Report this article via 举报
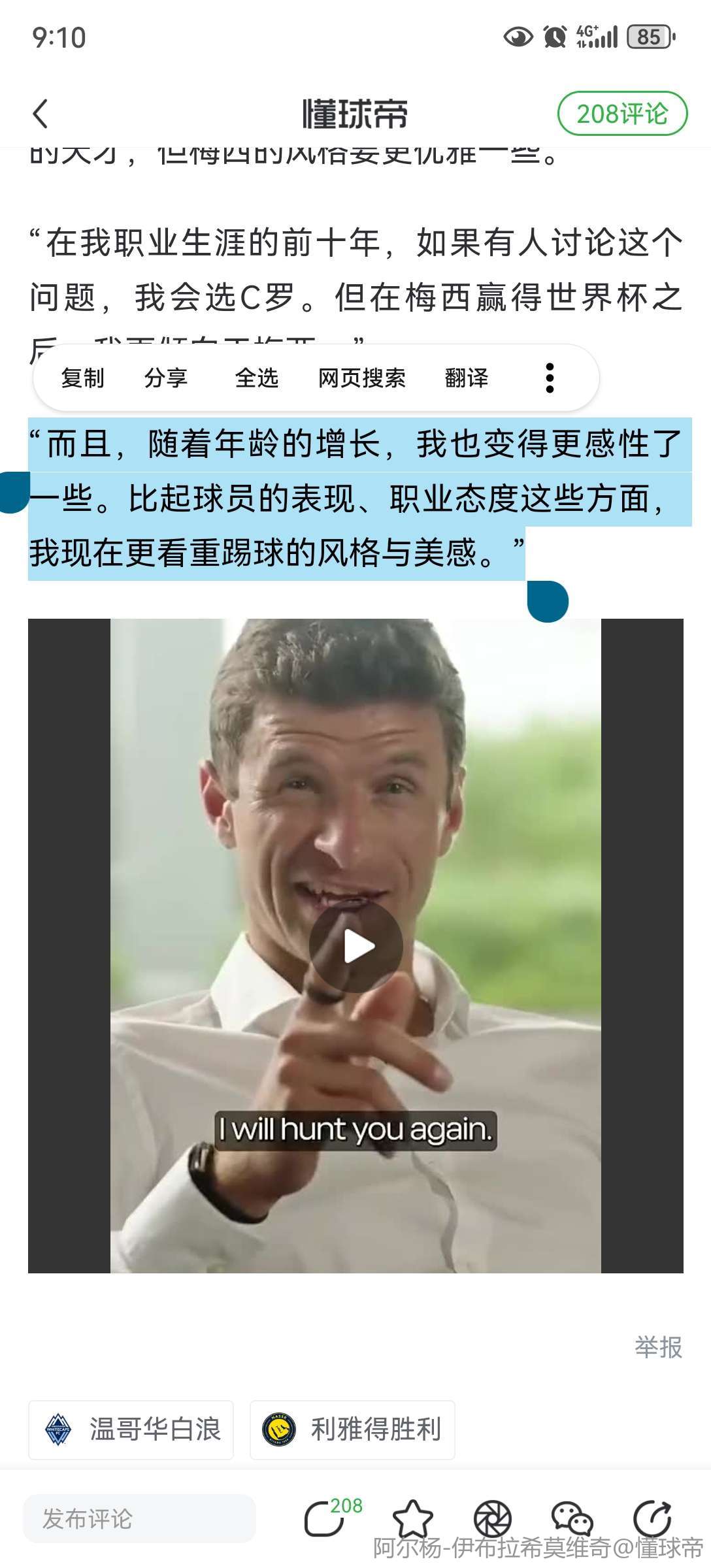 click(658, 1347)
